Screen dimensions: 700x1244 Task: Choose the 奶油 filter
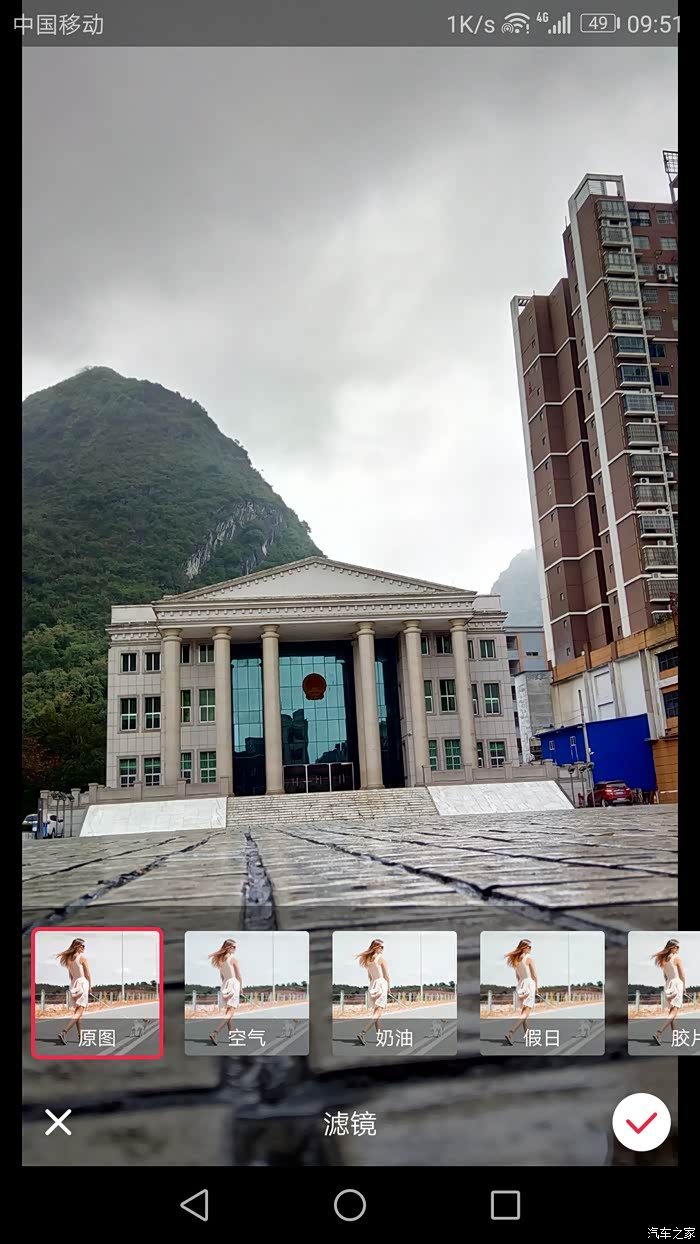coord(394,993)
